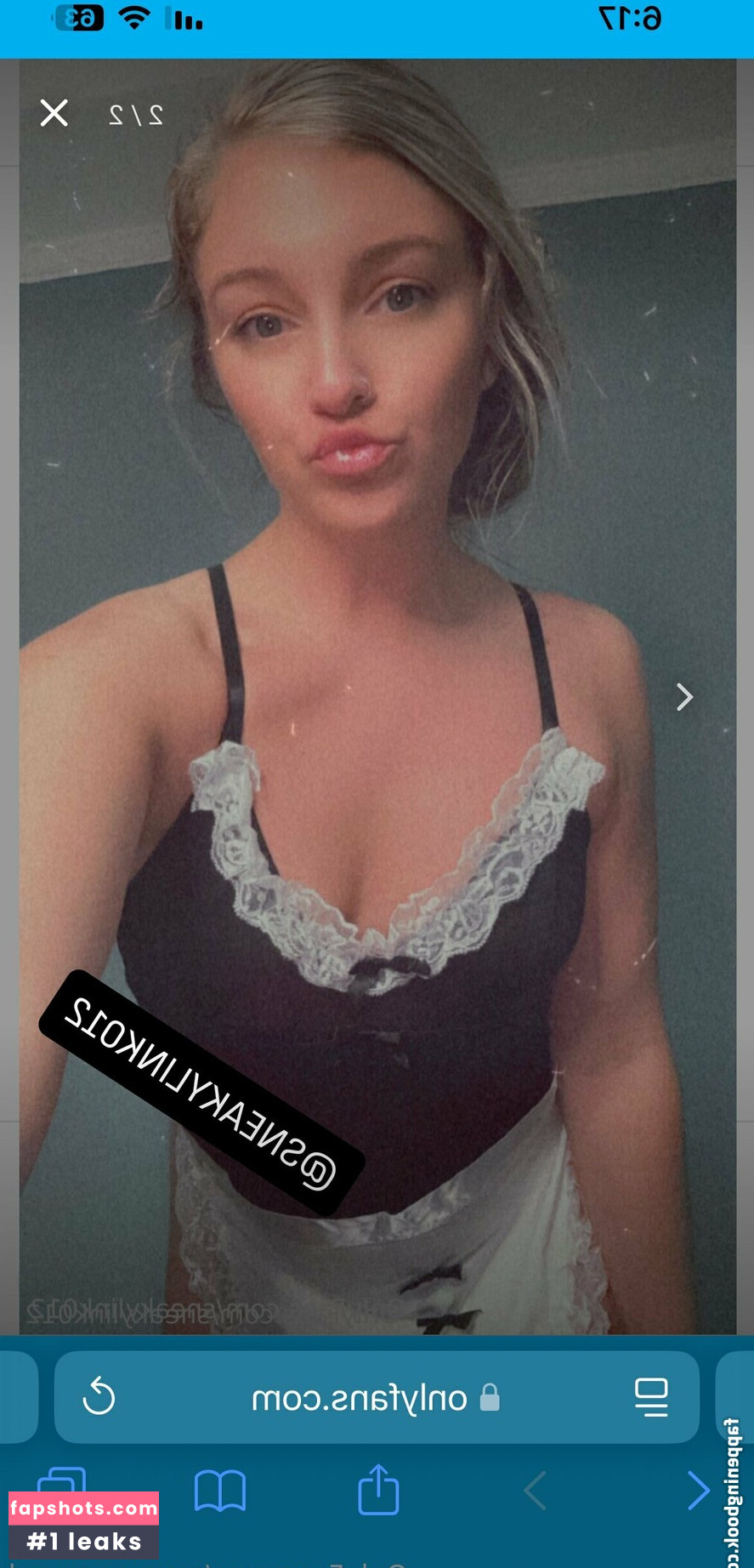
Task: Go to the next photo with the chevron
Action: click(684, 697)
